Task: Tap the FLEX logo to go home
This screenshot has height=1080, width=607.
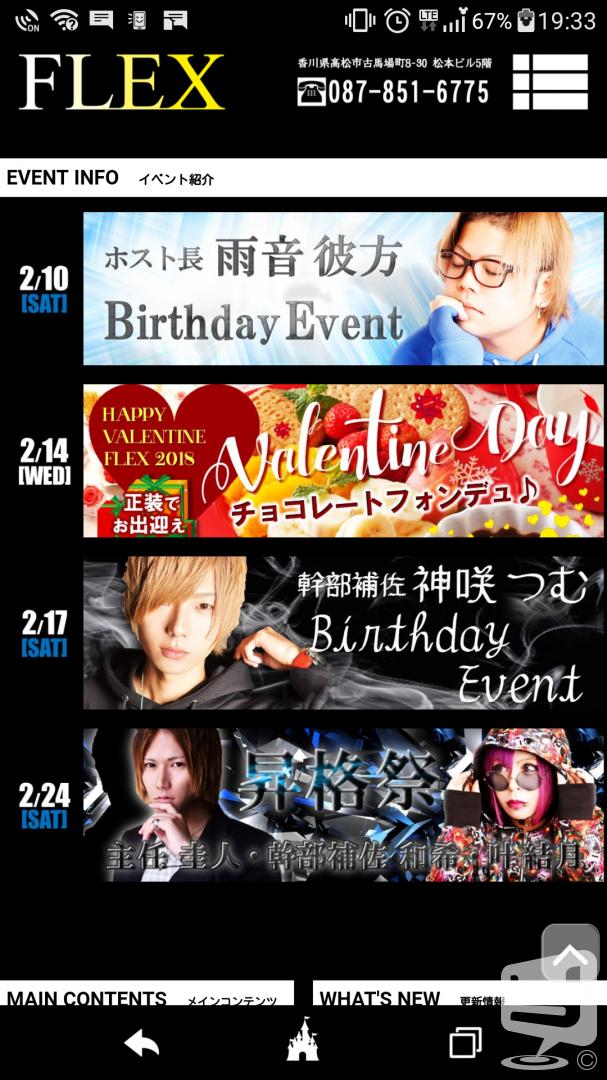Action: (x=121, y=82)
